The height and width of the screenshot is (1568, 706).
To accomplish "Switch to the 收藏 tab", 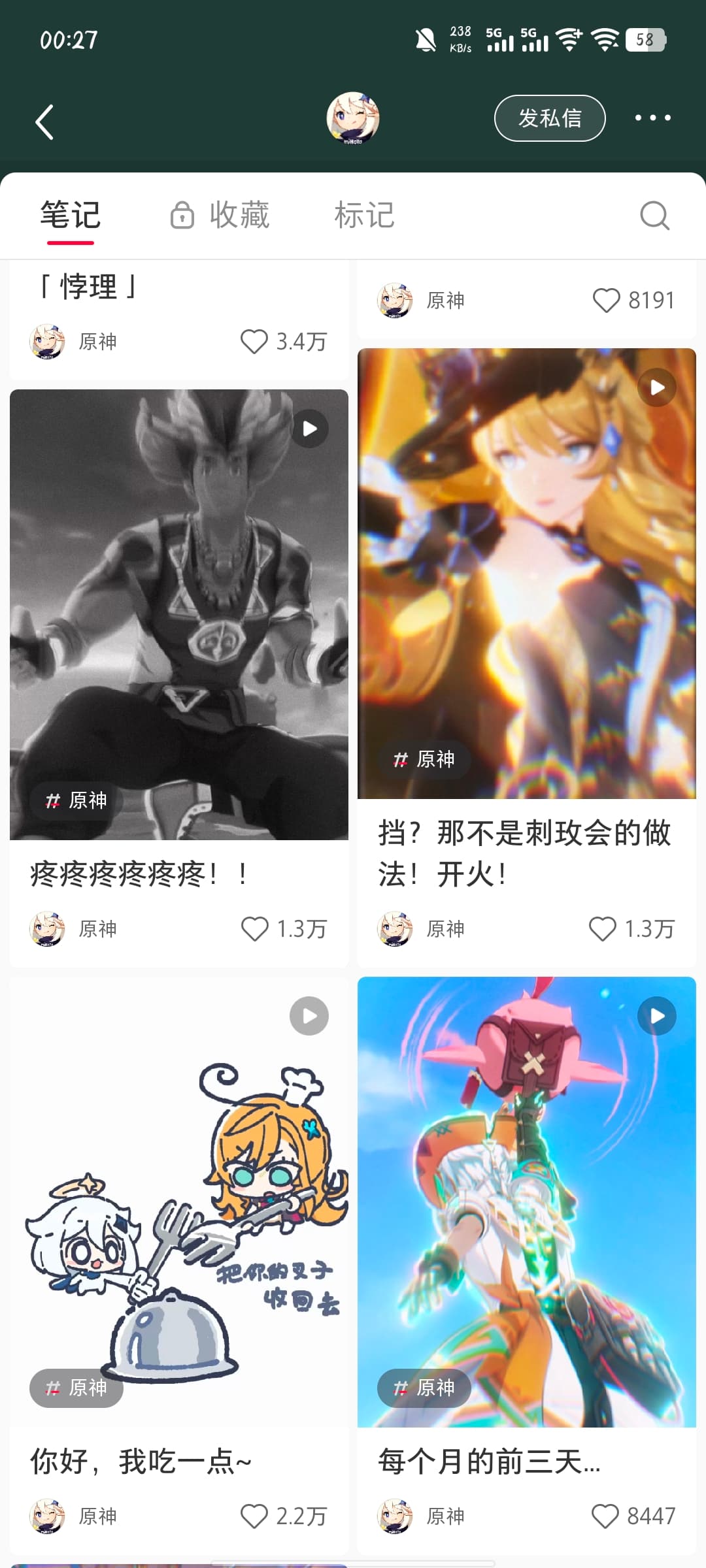I will [x=220, y=215].
